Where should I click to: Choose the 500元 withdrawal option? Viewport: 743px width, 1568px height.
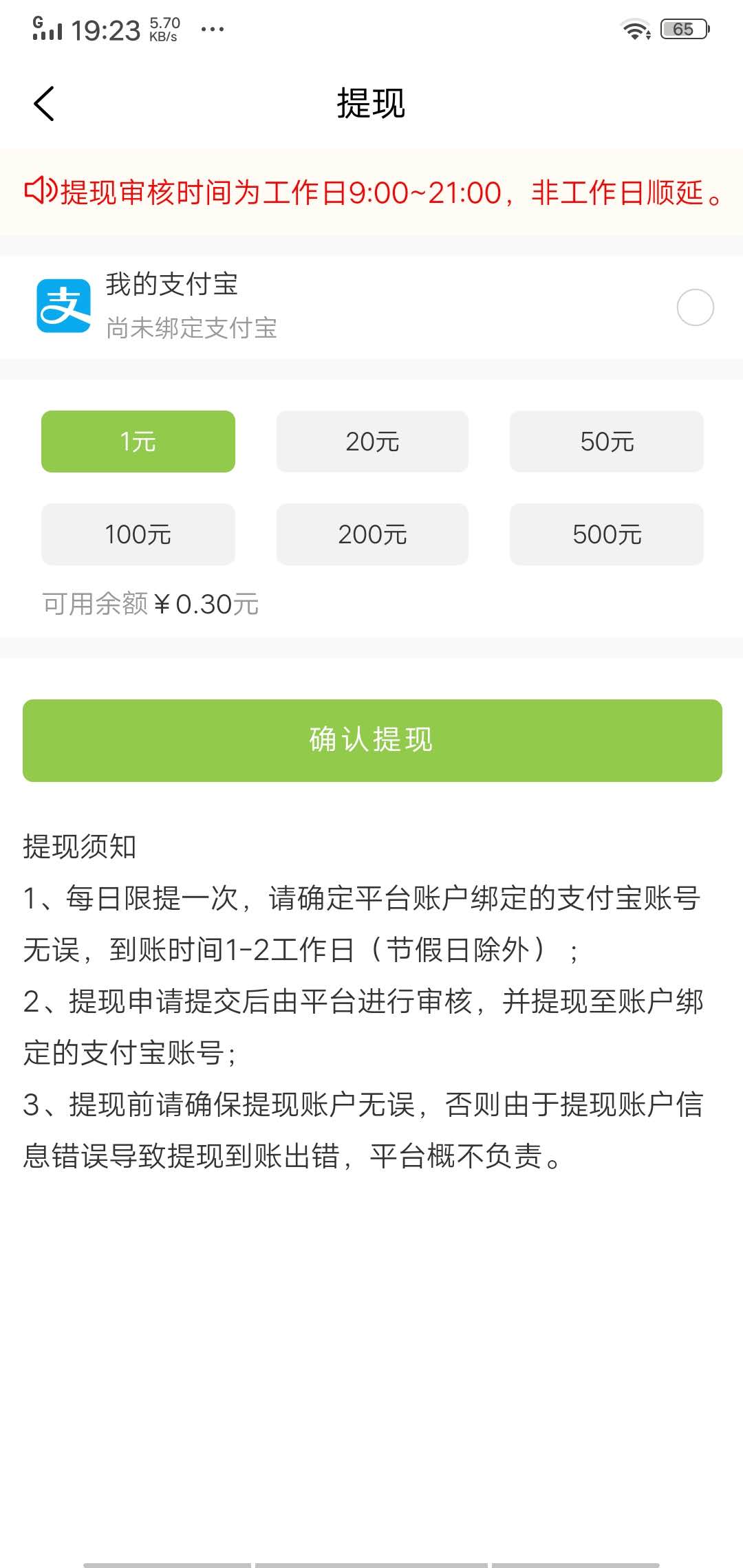[606, 534]
